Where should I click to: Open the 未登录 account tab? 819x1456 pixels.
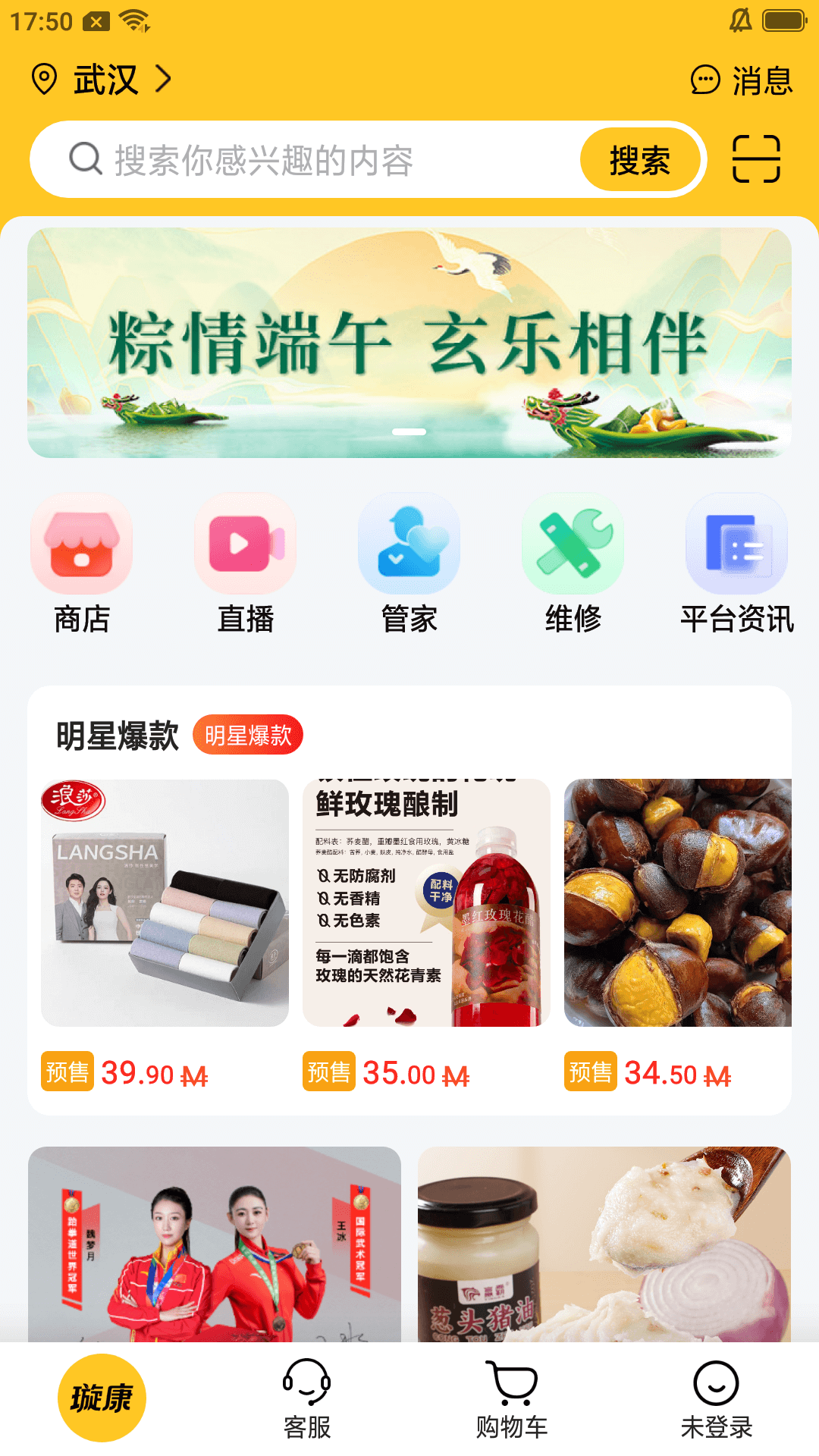pyautogui.click(x=716, y=1399)
